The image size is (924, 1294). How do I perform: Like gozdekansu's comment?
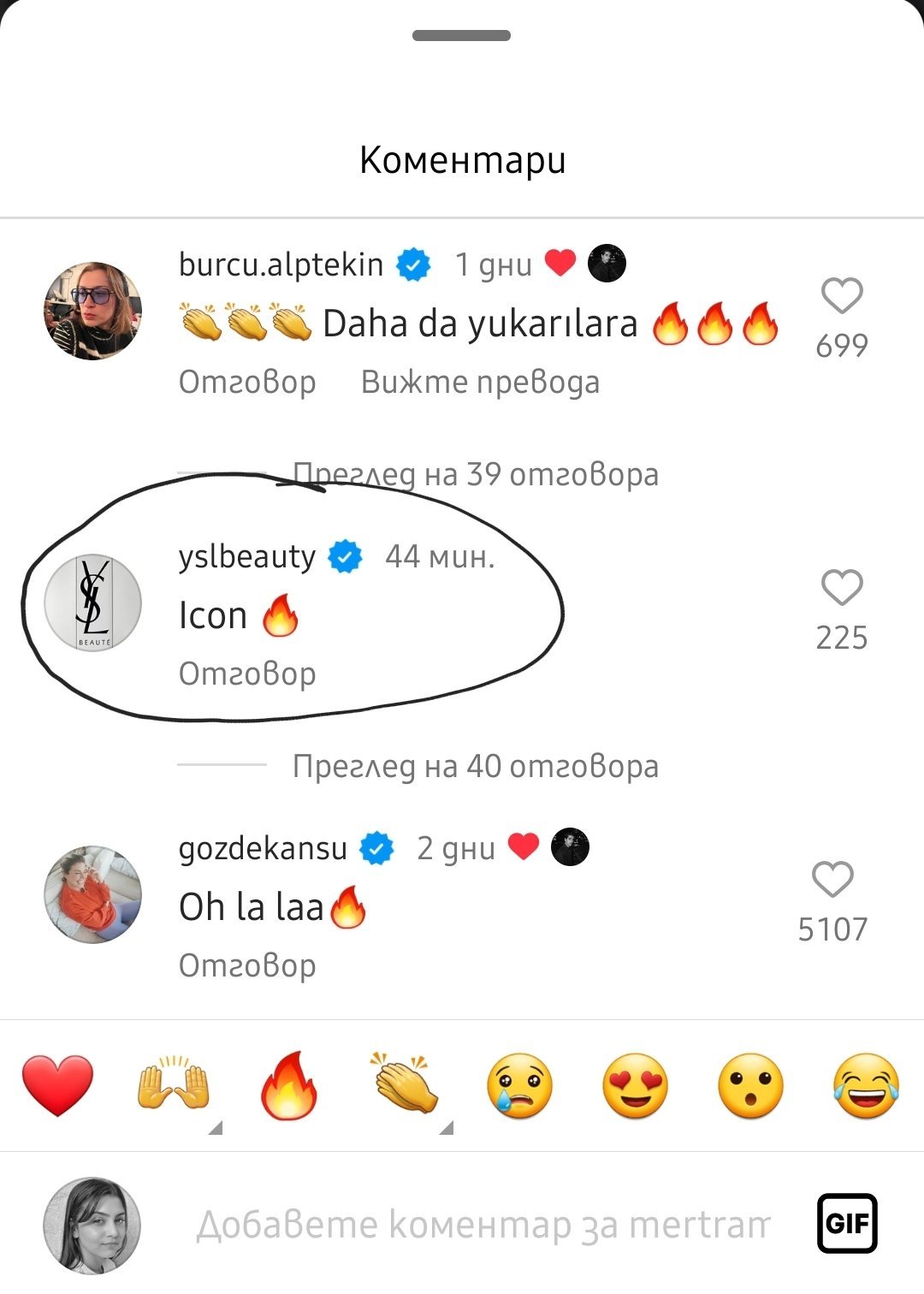point(832,881)
